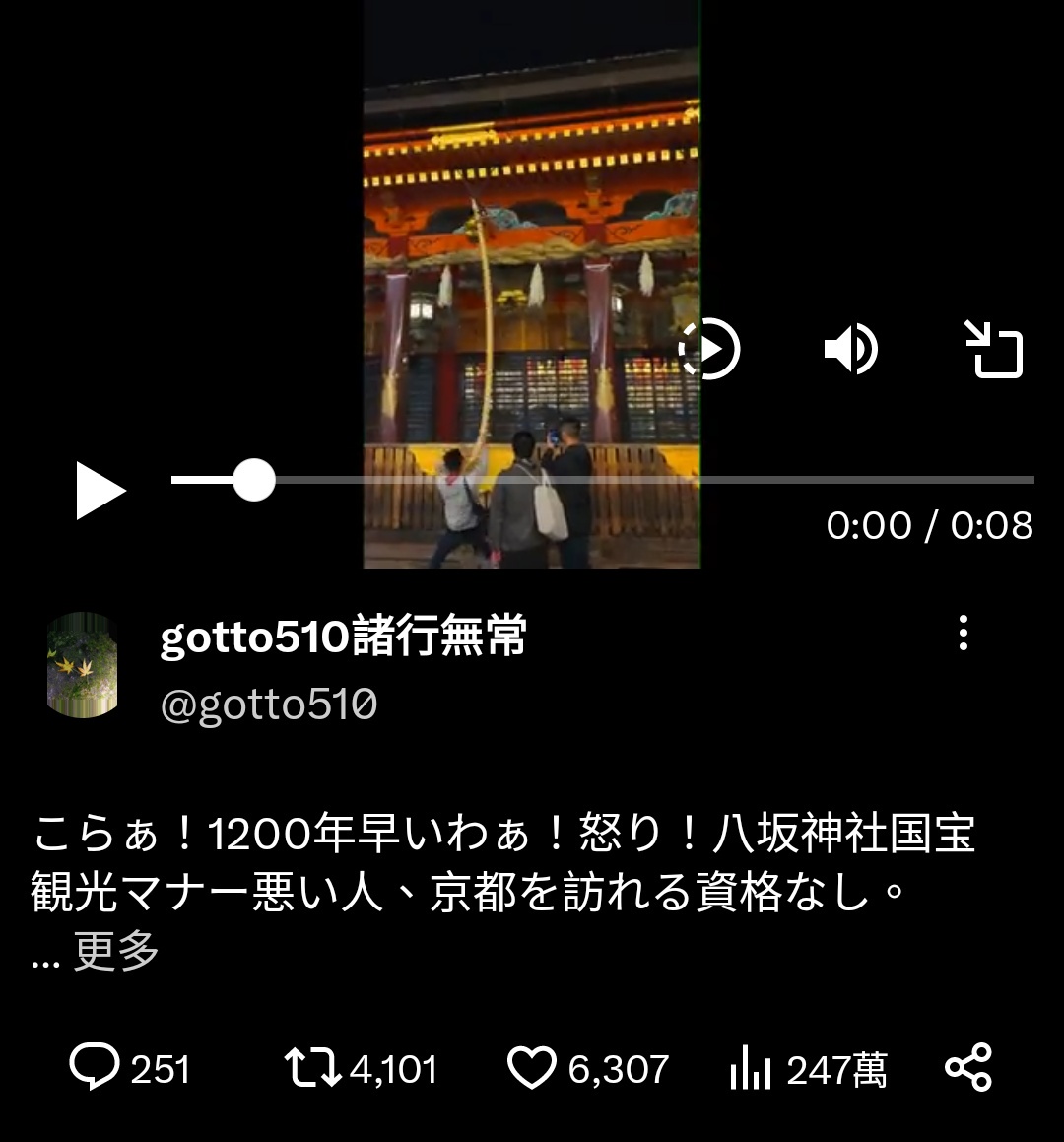This screenshot has width=1064, height=1142.
Task: Open playback speed options
Action: [710, 350]
